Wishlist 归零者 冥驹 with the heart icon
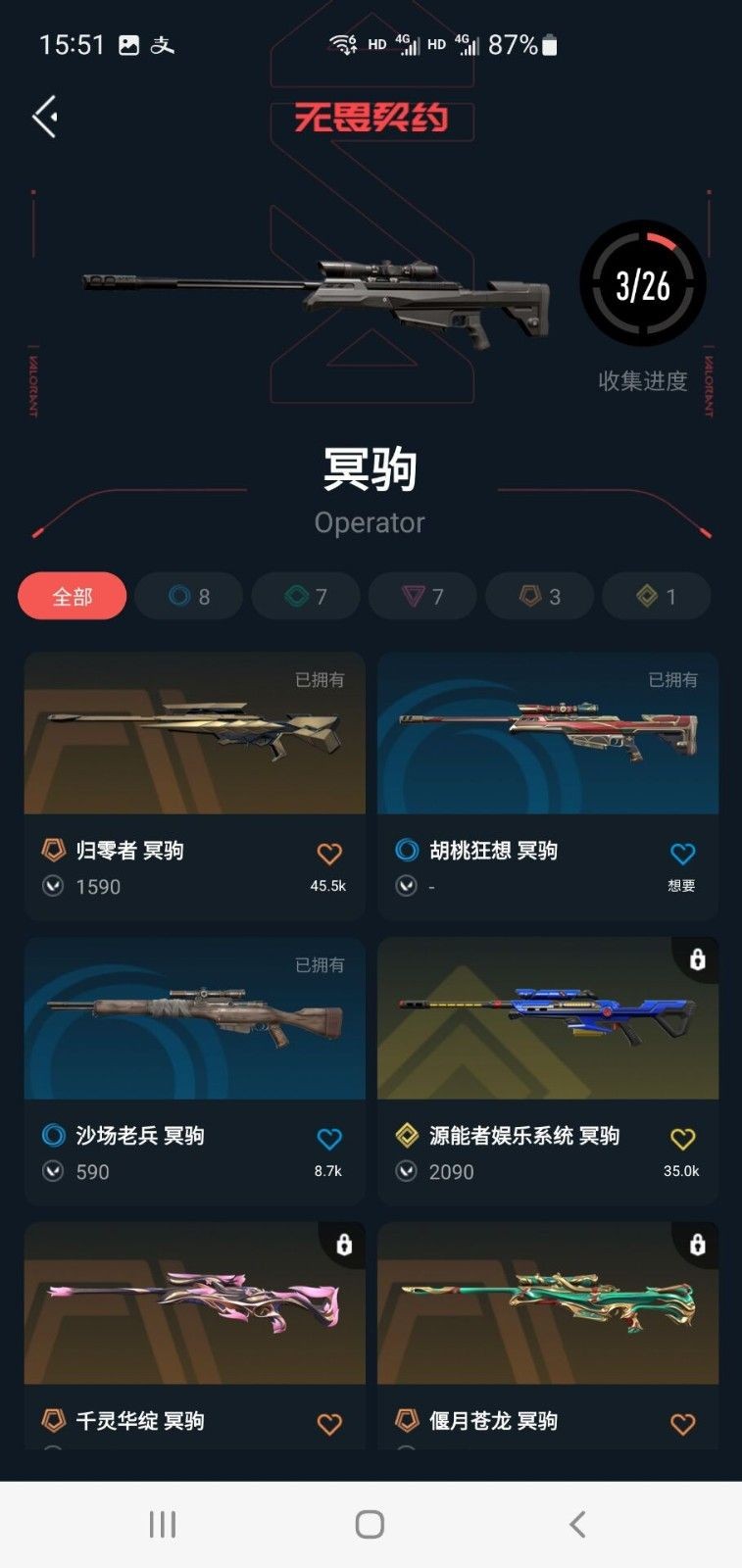 [x=329, y=854]
